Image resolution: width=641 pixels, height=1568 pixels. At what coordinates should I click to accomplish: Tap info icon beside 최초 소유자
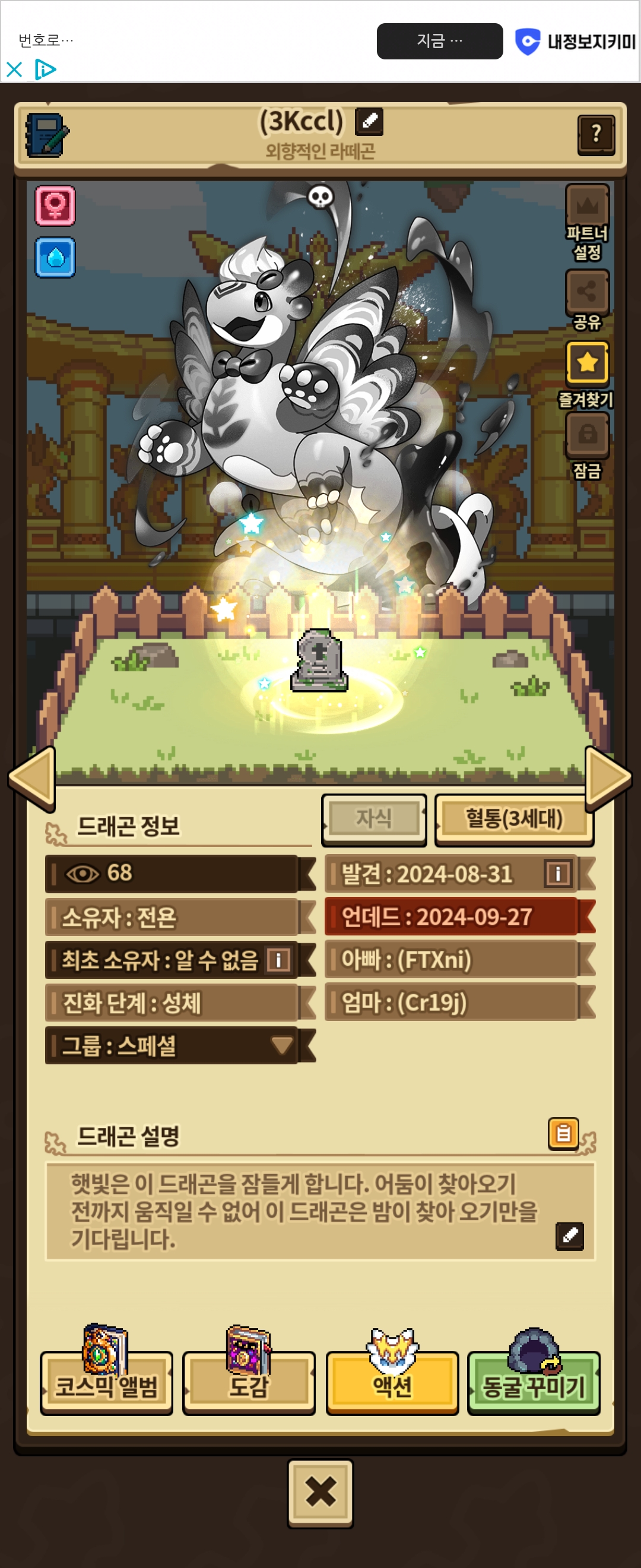[x=278, y=960]
